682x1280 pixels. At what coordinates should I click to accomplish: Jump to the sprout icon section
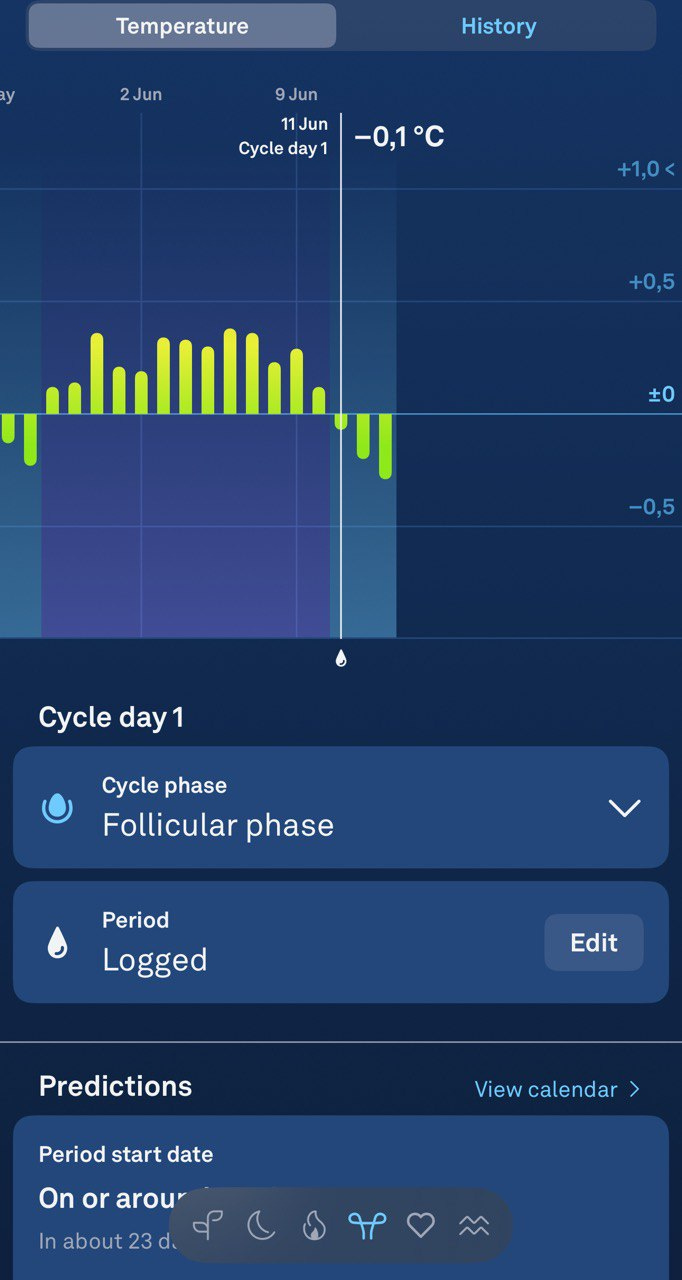coord(208,1225)
